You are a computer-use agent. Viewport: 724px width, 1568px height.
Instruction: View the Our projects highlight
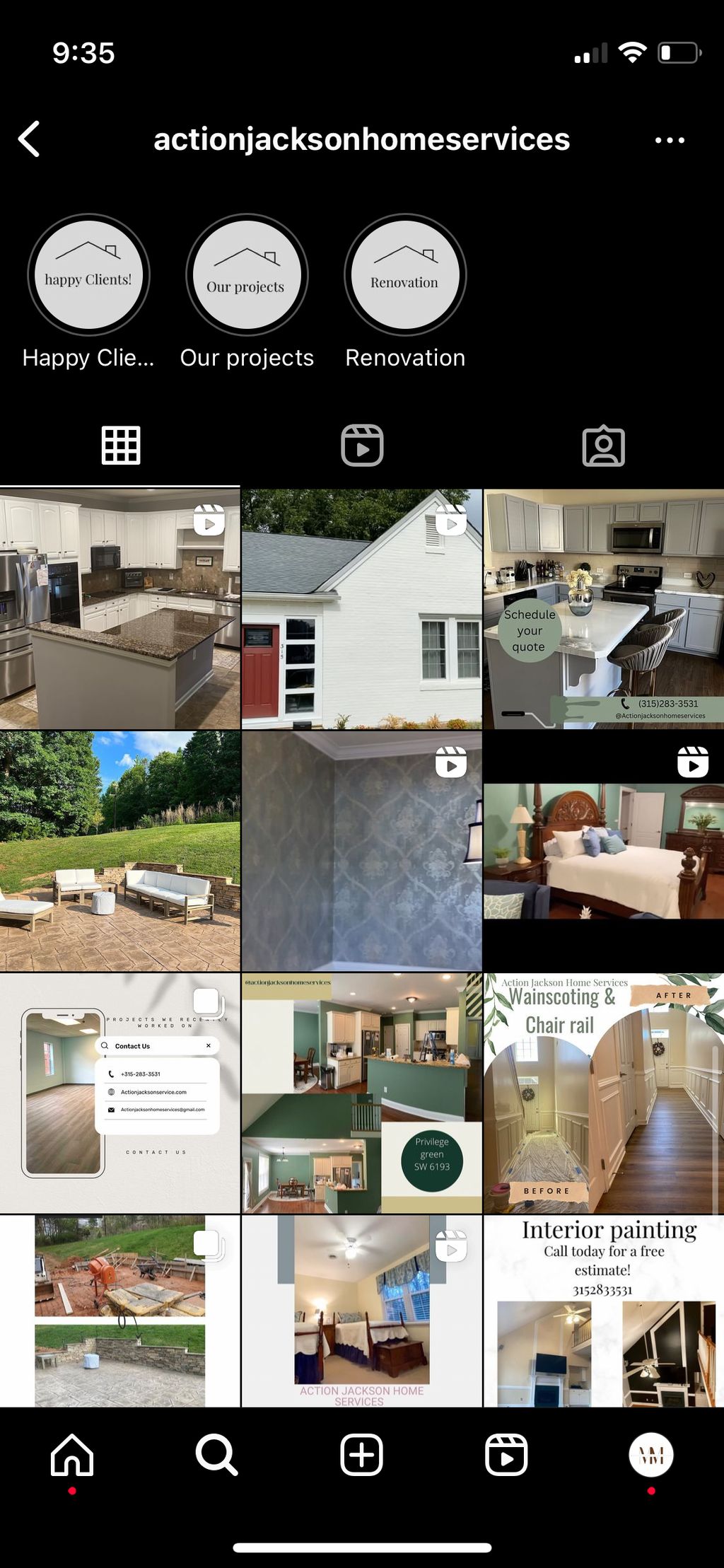click(247, 275)
